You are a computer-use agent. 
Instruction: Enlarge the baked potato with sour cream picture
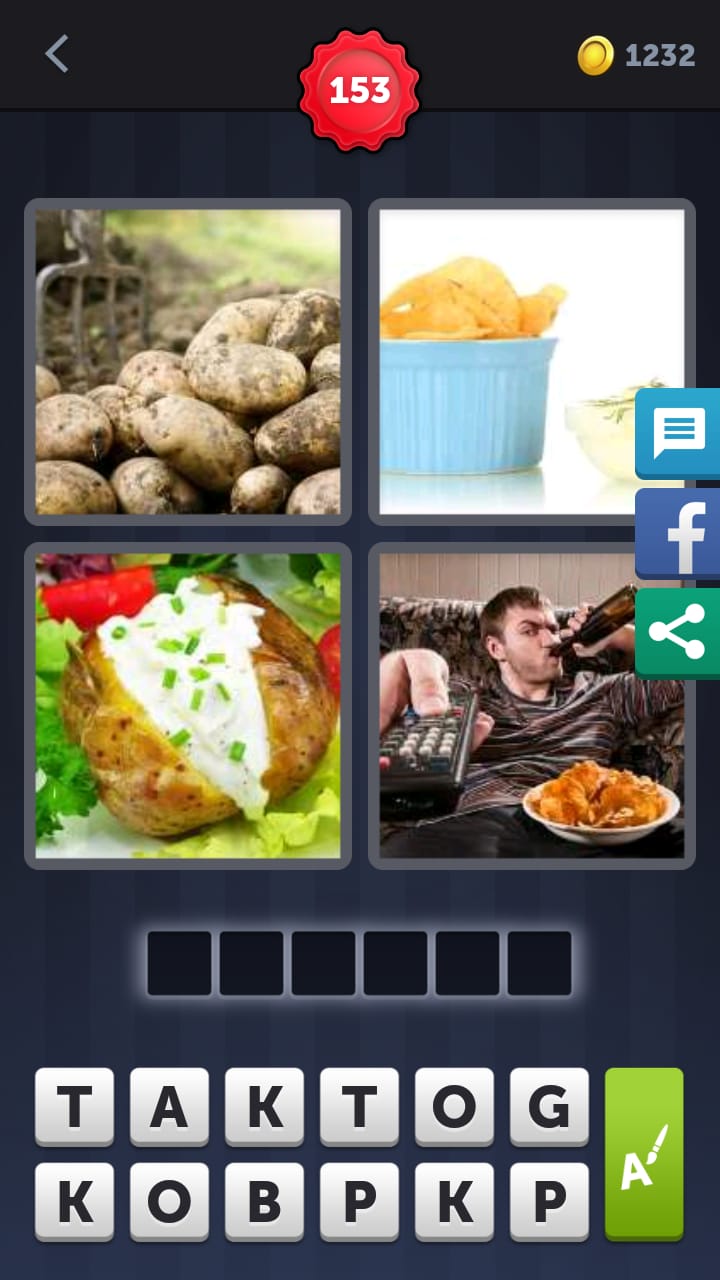point(188,705)
